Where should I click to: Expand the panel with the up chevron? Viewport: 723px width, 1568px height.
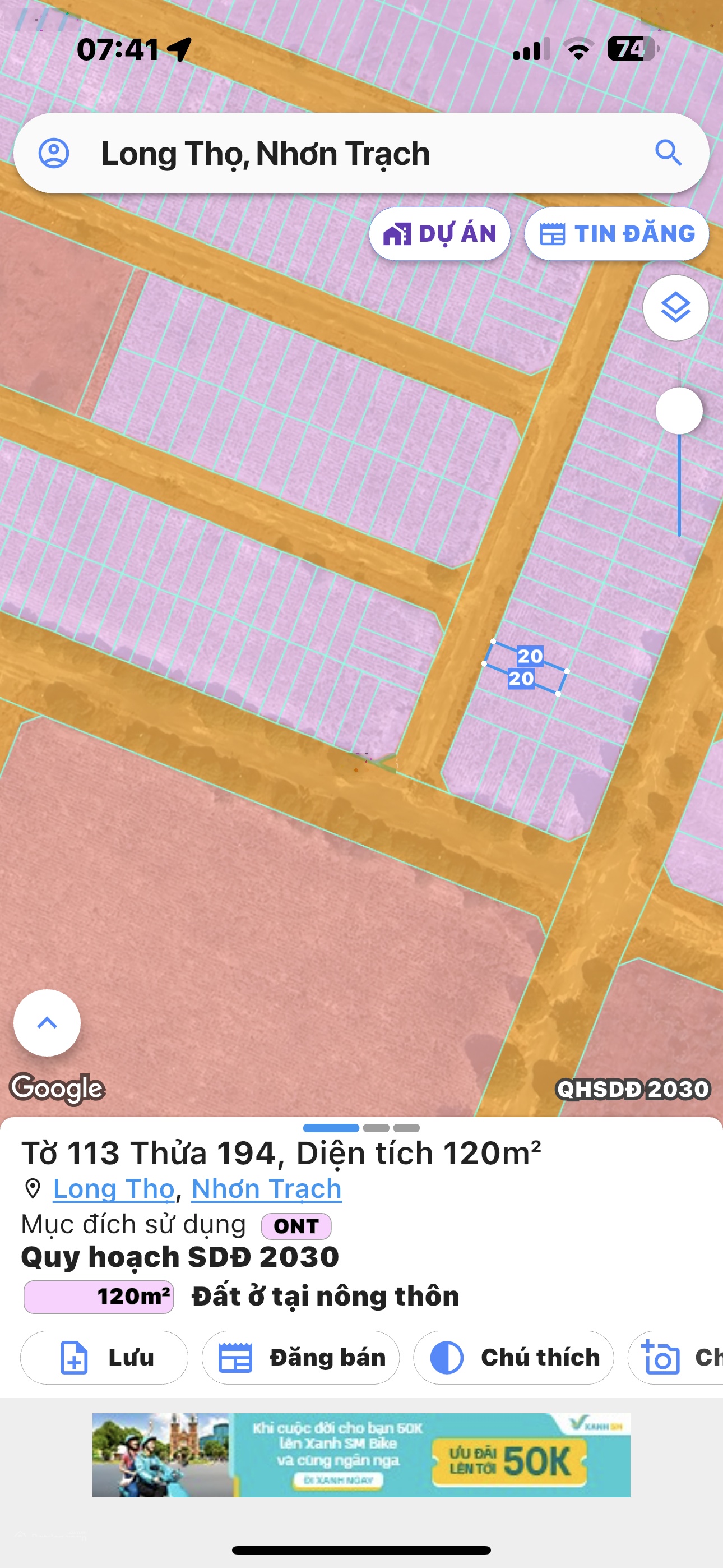(x=47, y=1022)
